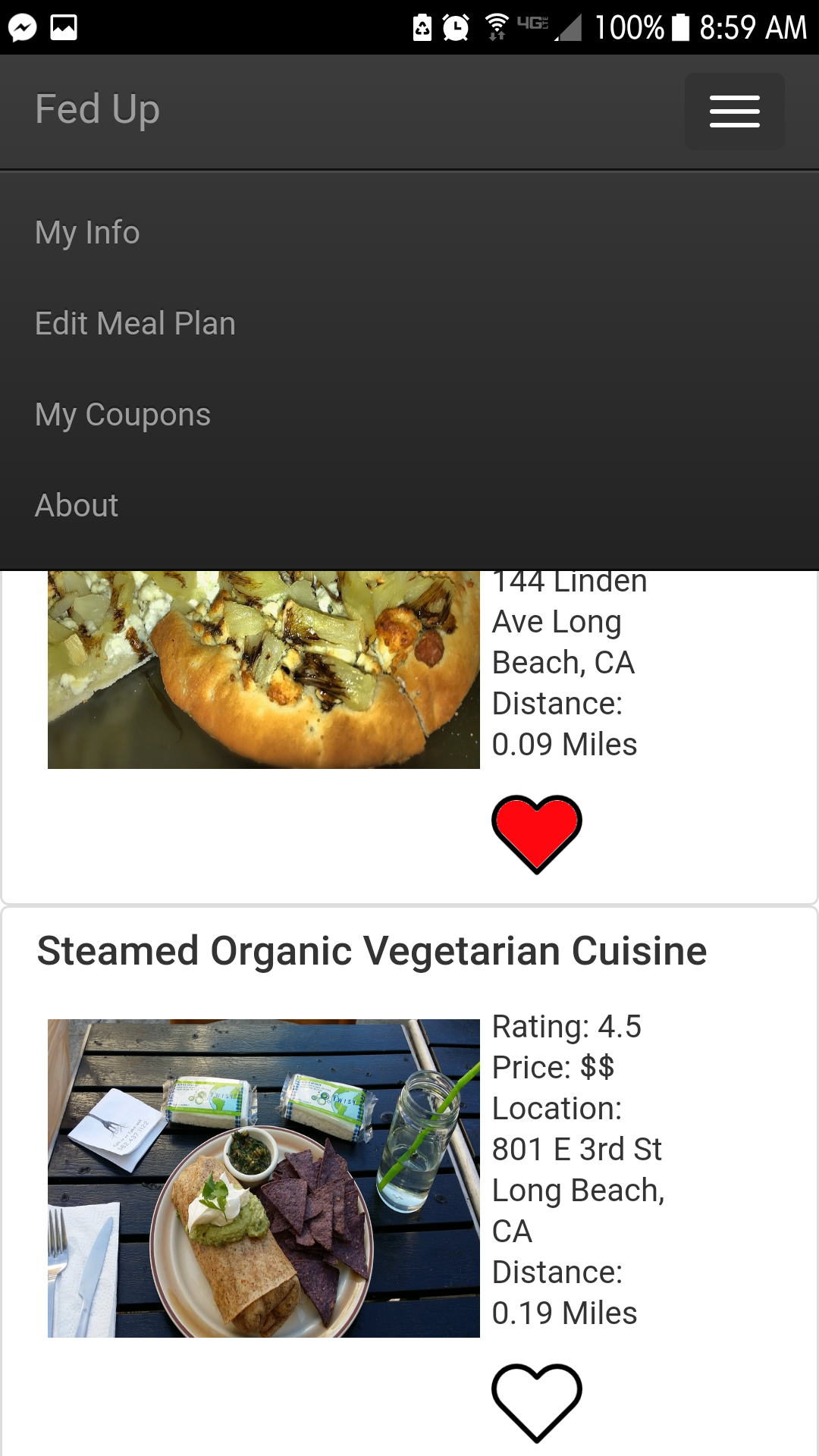Tap the Fed Up app title
819x1456 pixels.
[x=97, y=109]
